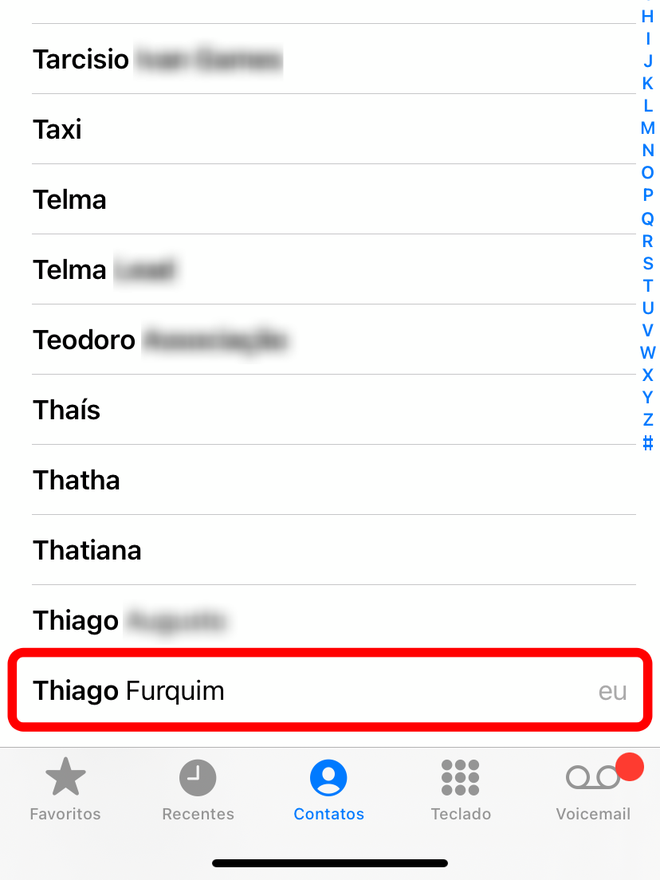Jump to letter M in the index
This screenshot has width=660, height=880.
point(648,128)
